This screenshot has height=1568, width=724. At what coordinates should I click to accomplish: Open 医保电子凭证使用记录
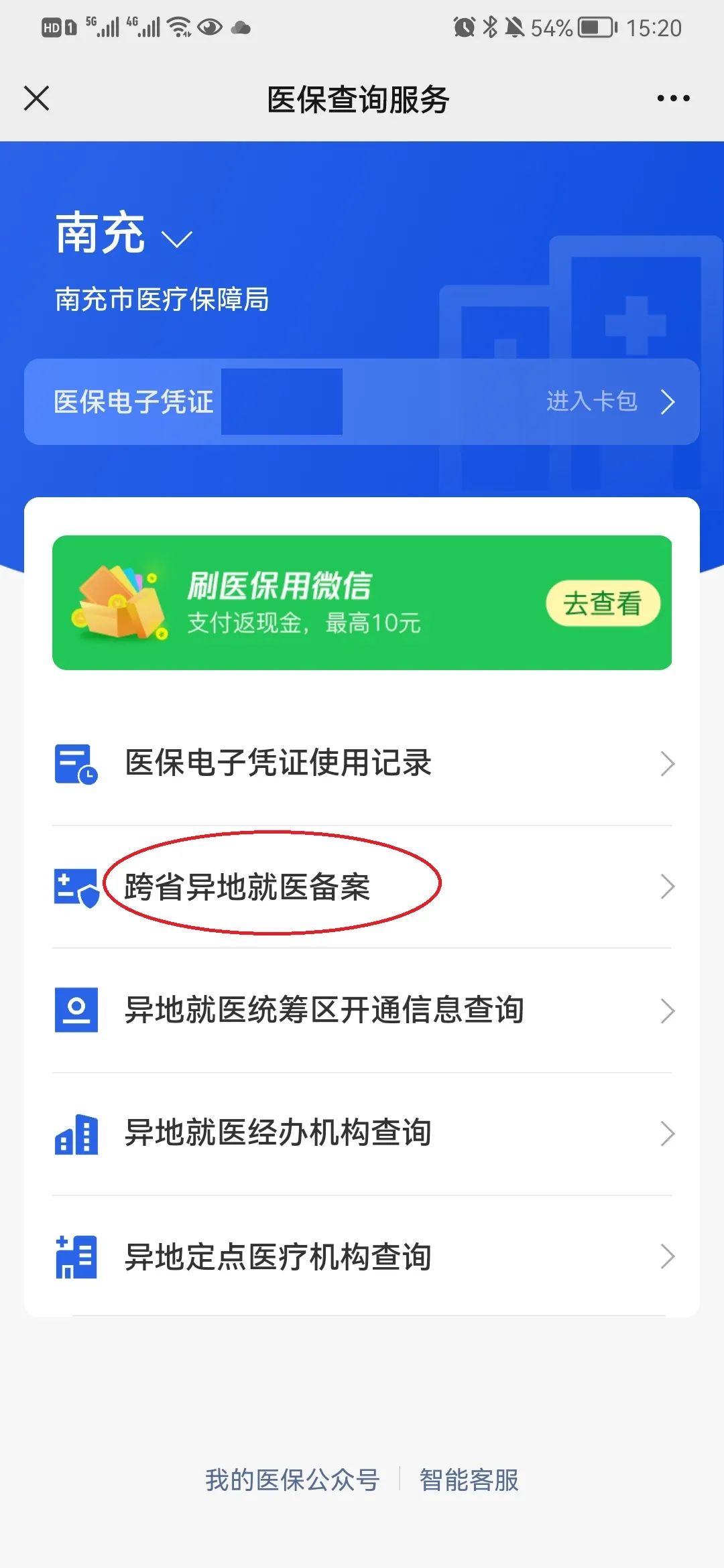362,763
